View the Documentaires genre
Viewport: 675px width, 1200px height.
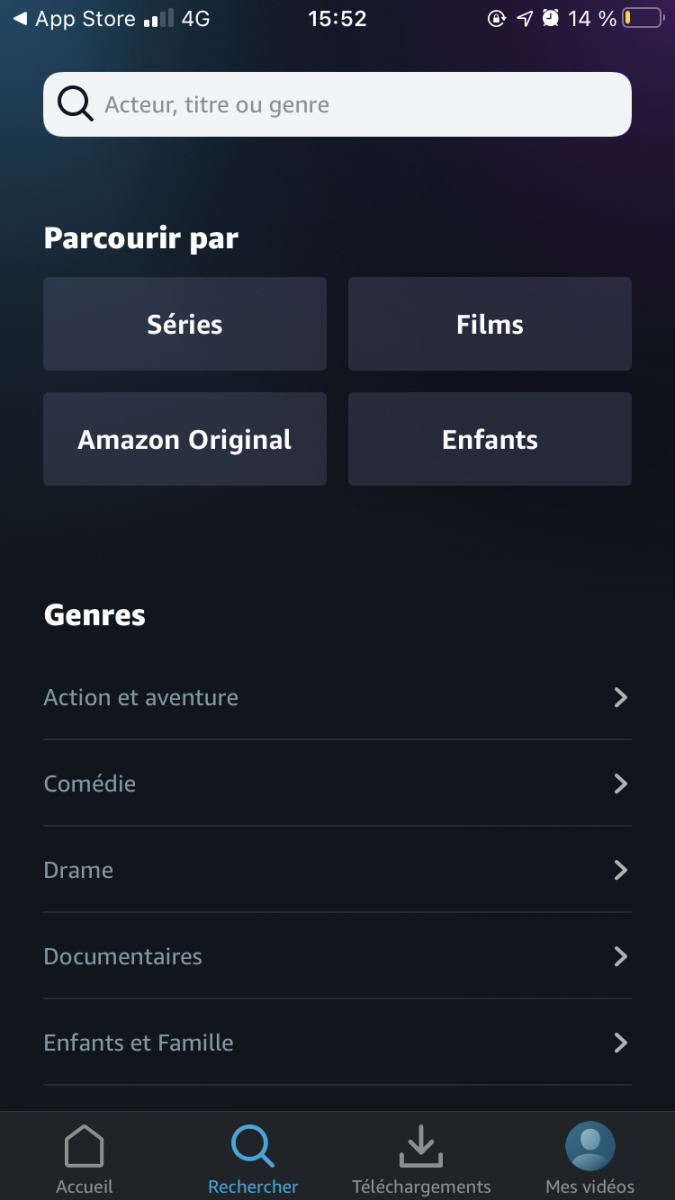coord(337,956)
